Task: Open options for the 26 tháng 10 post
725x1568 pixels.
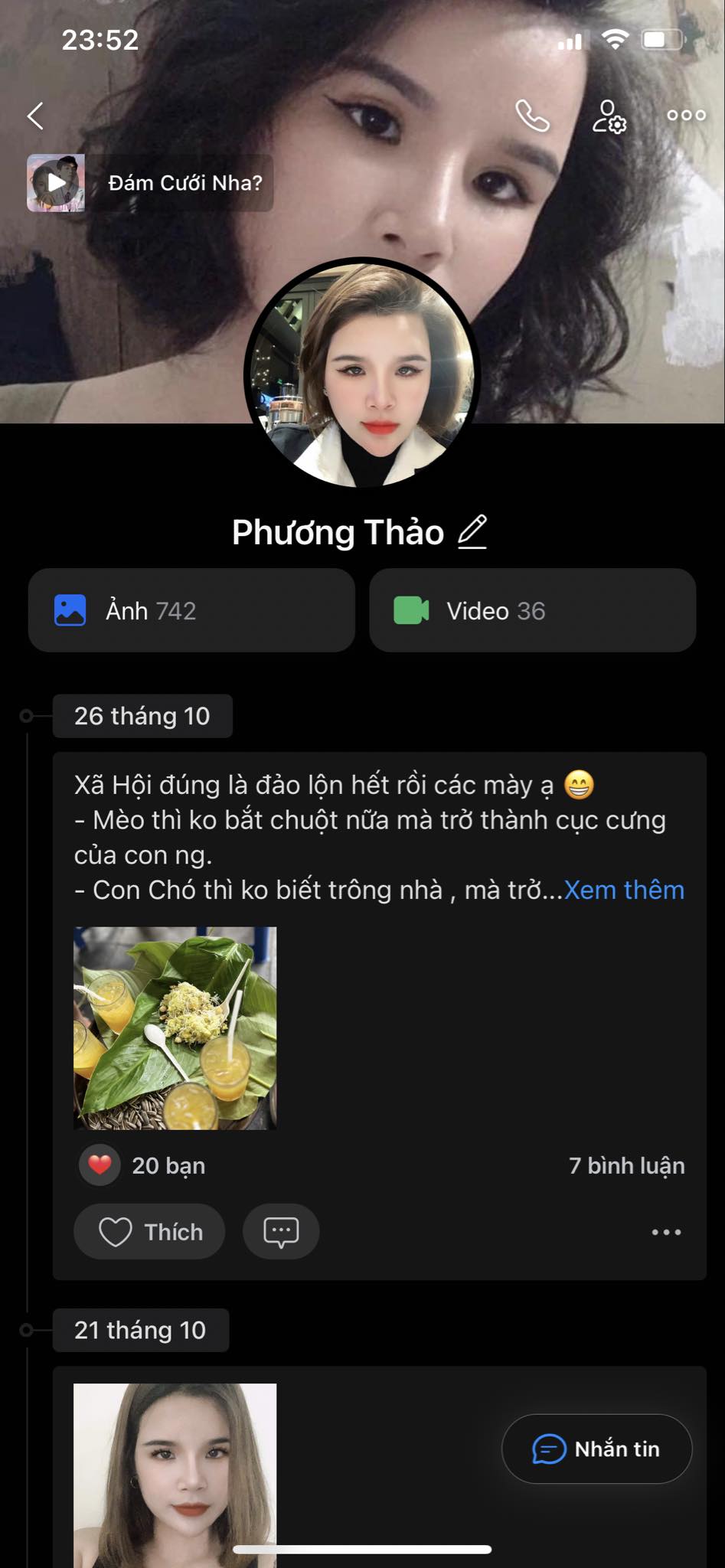Action: pyautogui.click(x=666, y=1232)
